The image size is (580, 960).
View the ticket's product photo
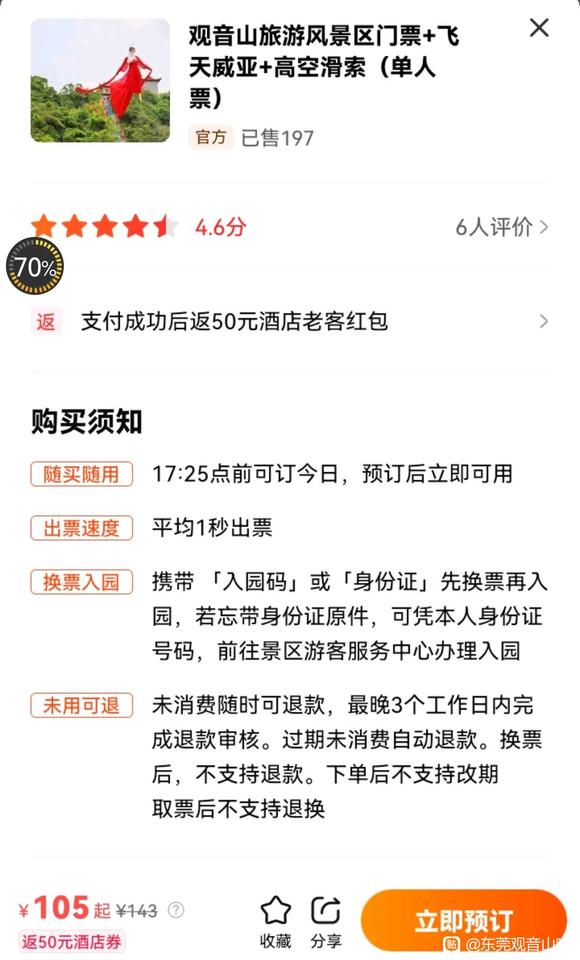point(100,80)
